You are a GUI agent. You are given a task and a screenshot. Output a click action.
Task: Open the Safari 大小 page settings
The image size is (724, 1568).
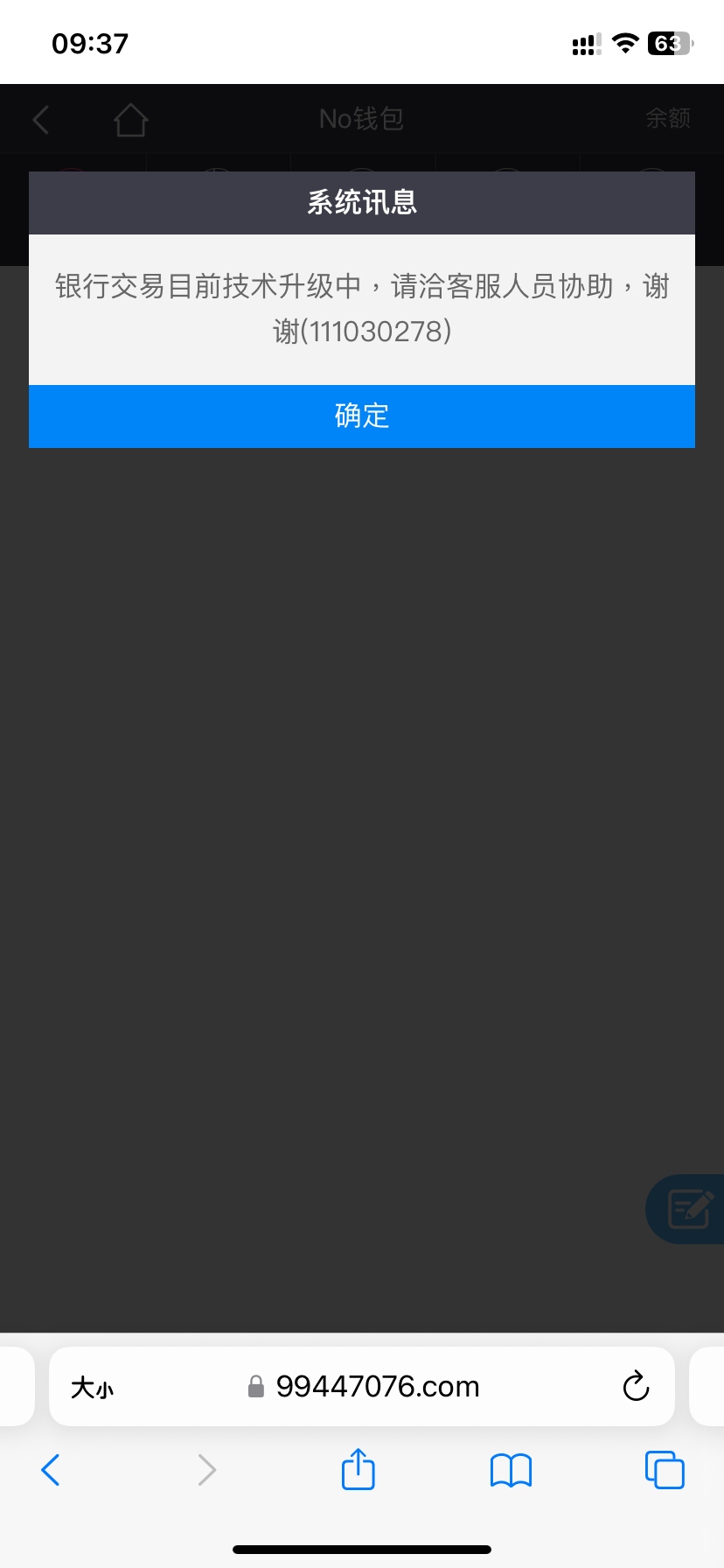click(92, 1387)
